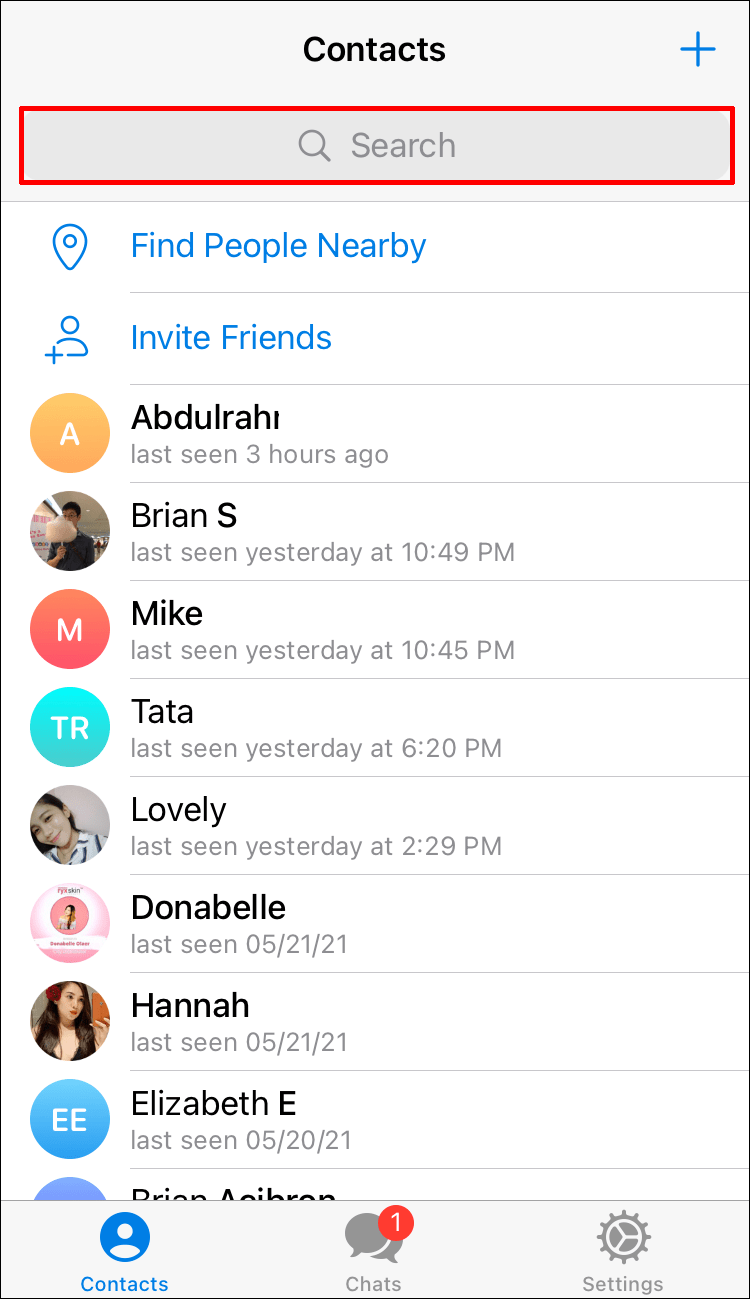The image size is (750, 1299).
Task: Select Invite Friends
Action: click(x=231, y=338)
